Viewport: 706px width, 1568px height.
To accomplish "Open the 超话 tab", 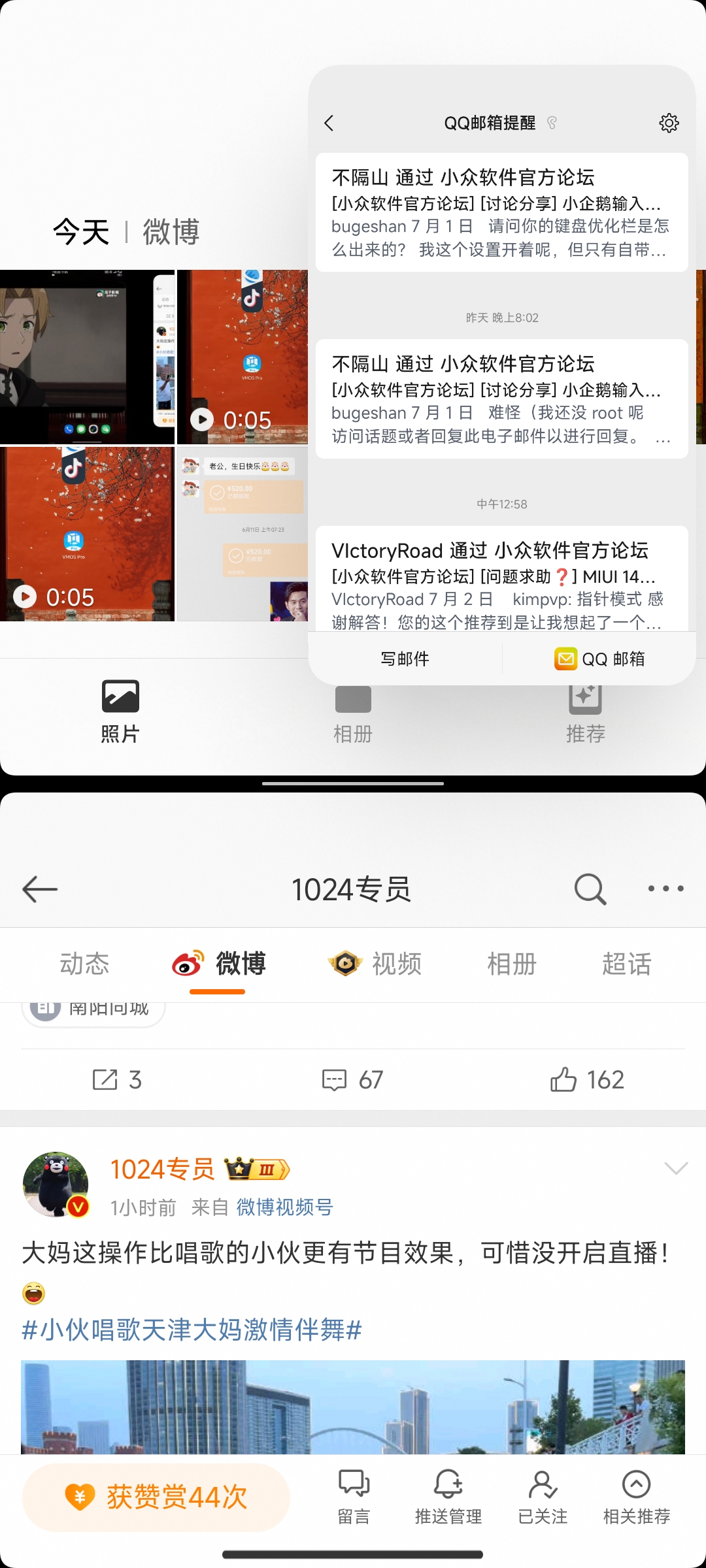I will tap(626, 964).
